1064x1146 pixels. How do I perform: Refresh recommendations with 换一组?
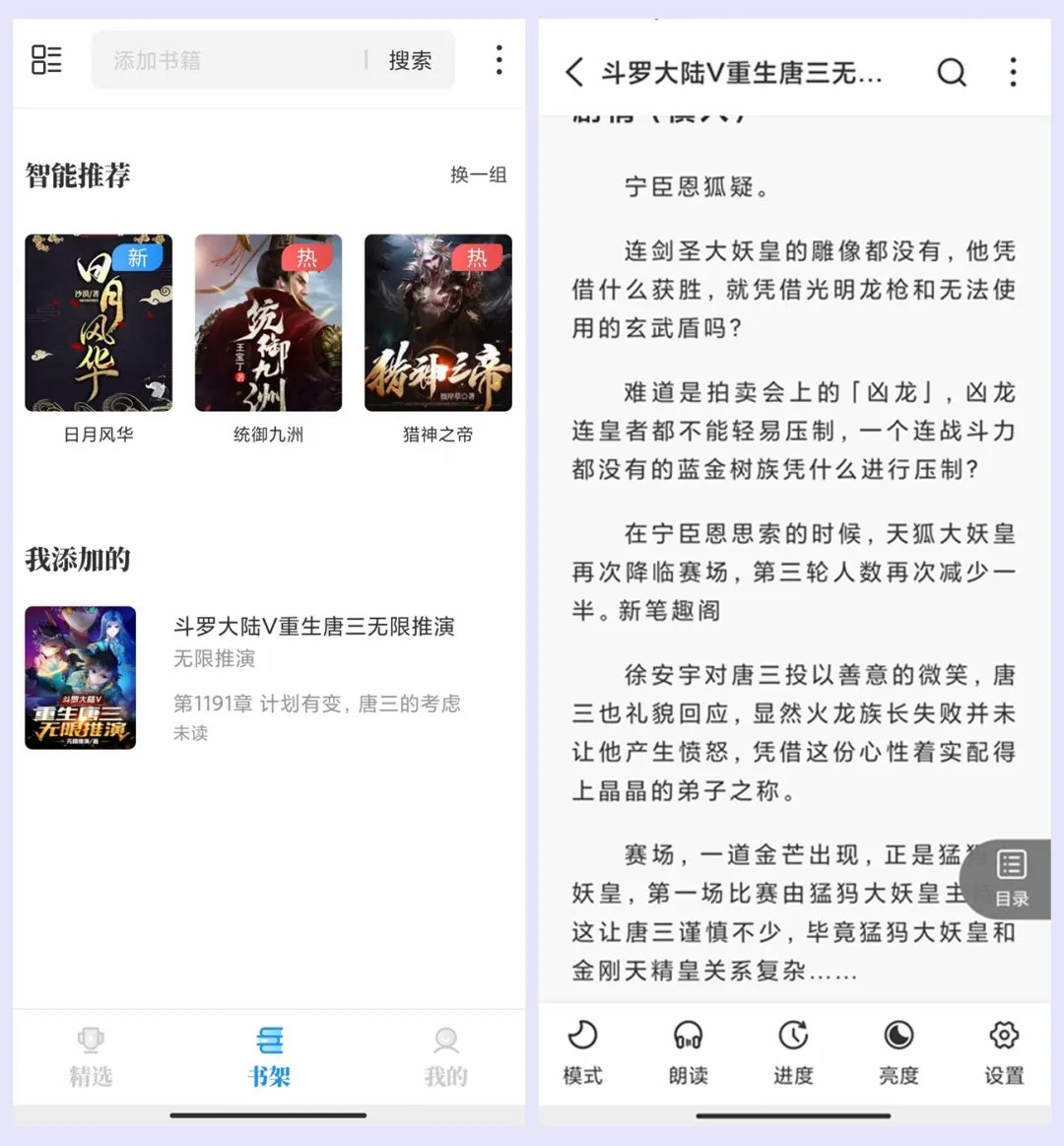coord(478,174)
